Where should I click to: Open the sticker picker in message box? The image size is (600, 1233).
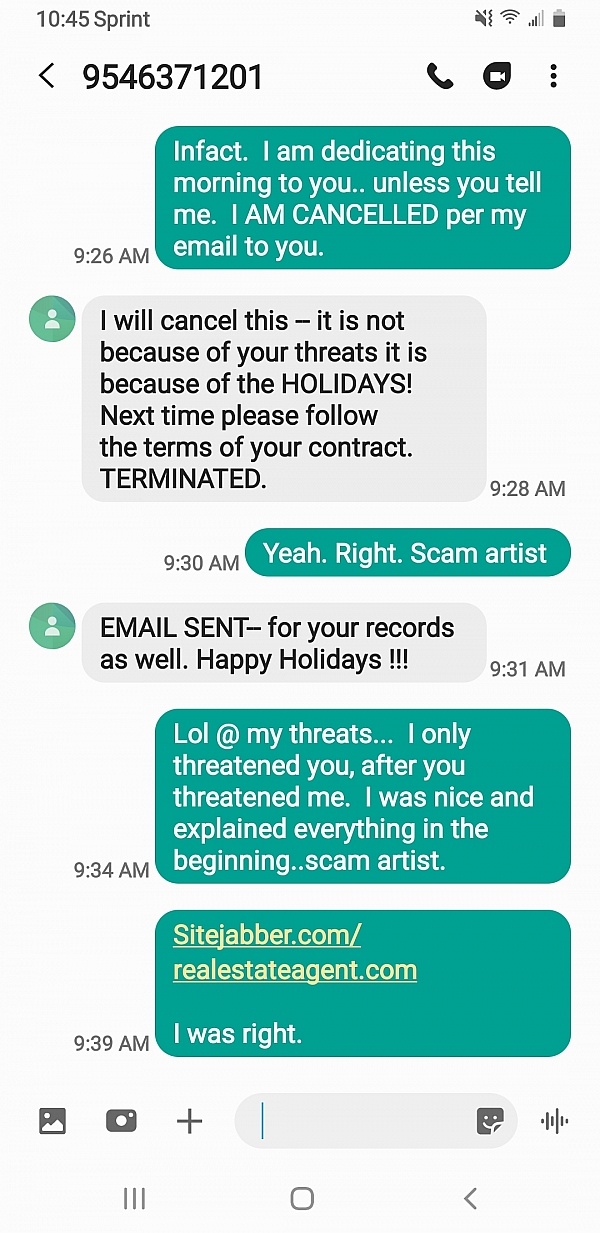coord(490,1121)
